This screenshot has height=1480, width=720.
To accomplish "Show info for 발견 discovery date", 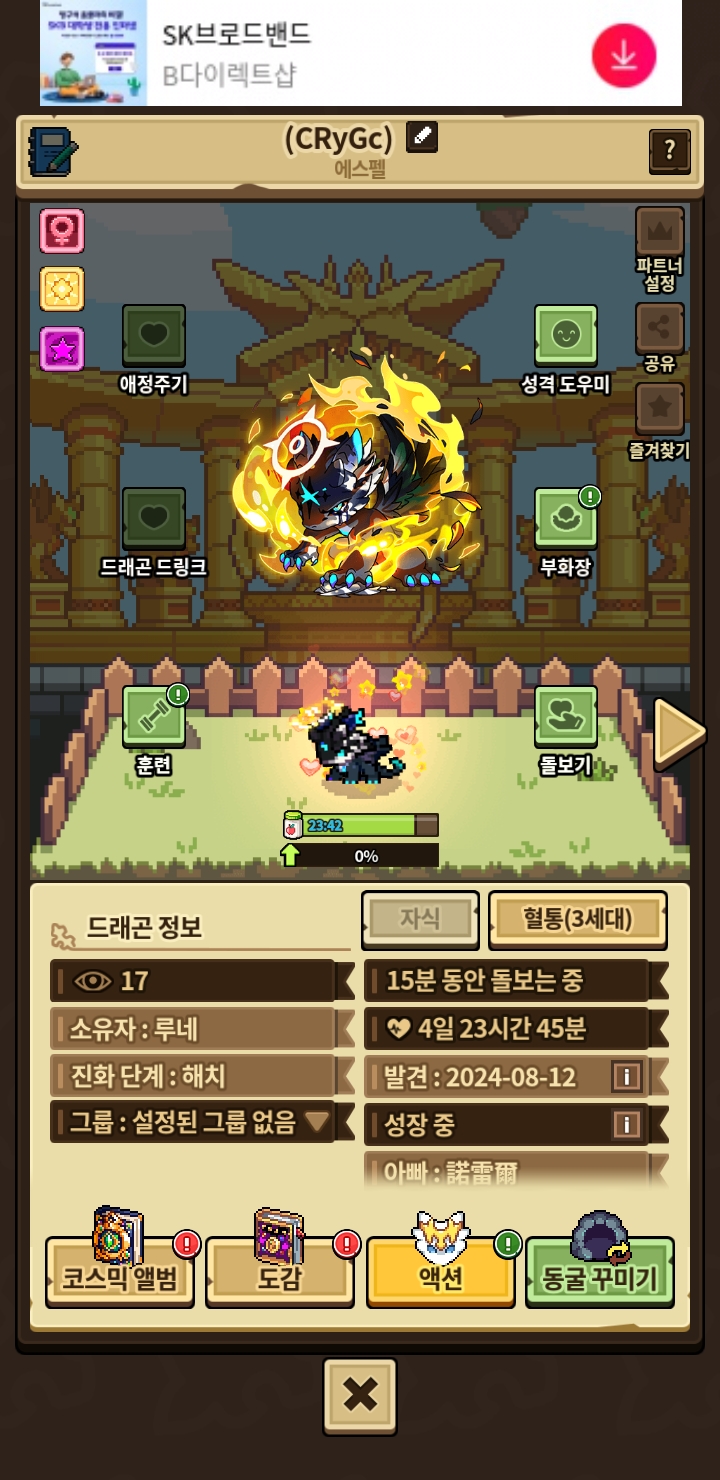I will pos(626,1076).
